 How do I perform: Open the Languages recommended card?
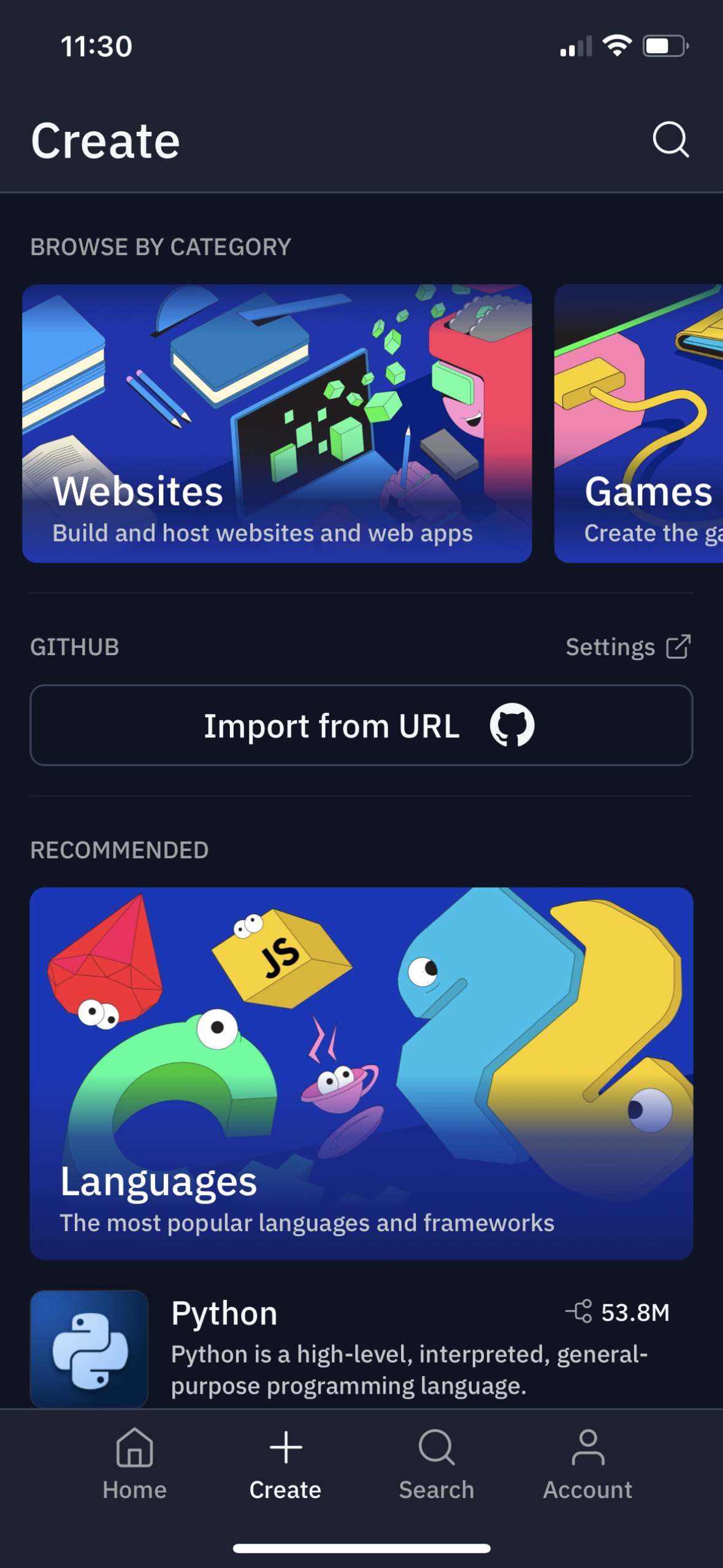pyautogui.click(x=361, y=1072)
